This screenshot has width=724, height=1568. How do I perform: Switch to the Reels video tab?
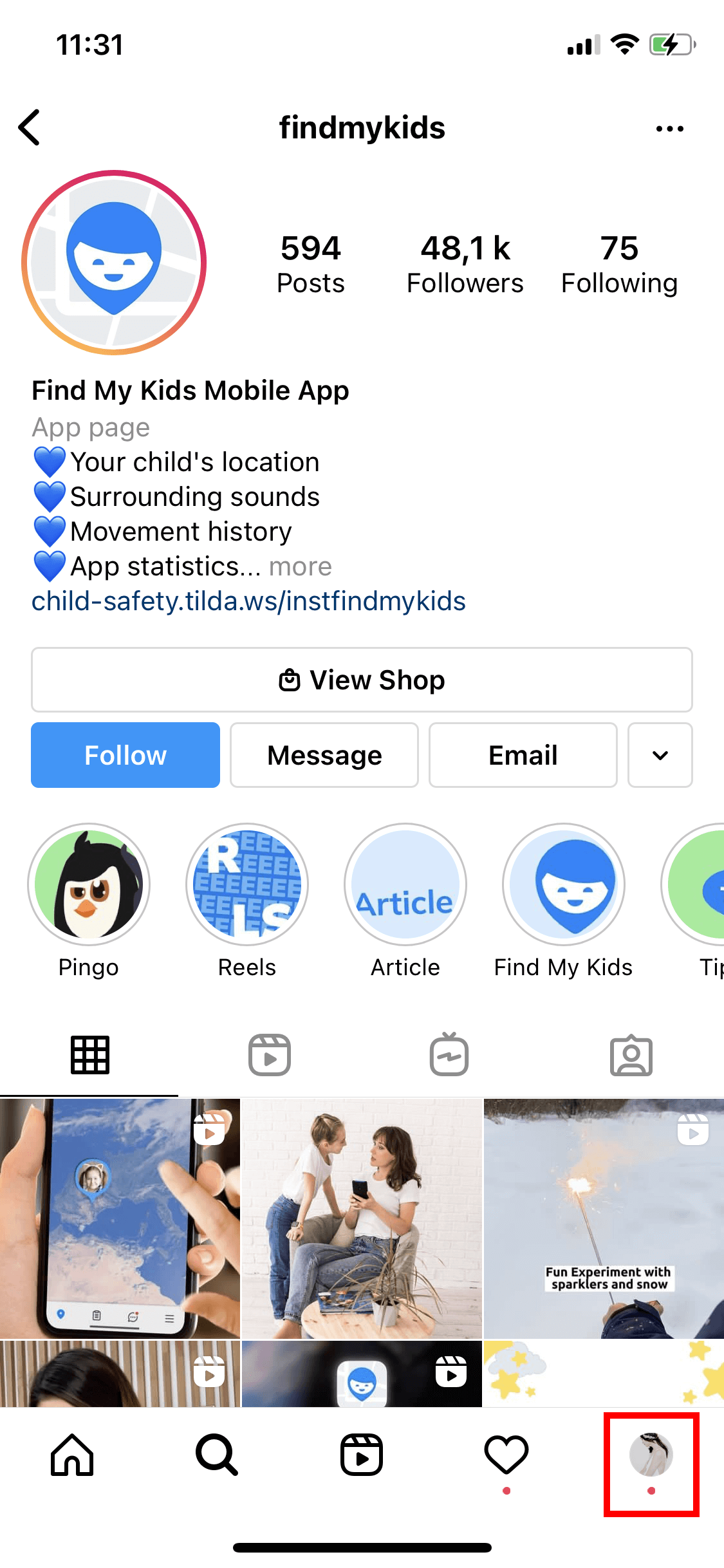click(x=270, y=1055)
